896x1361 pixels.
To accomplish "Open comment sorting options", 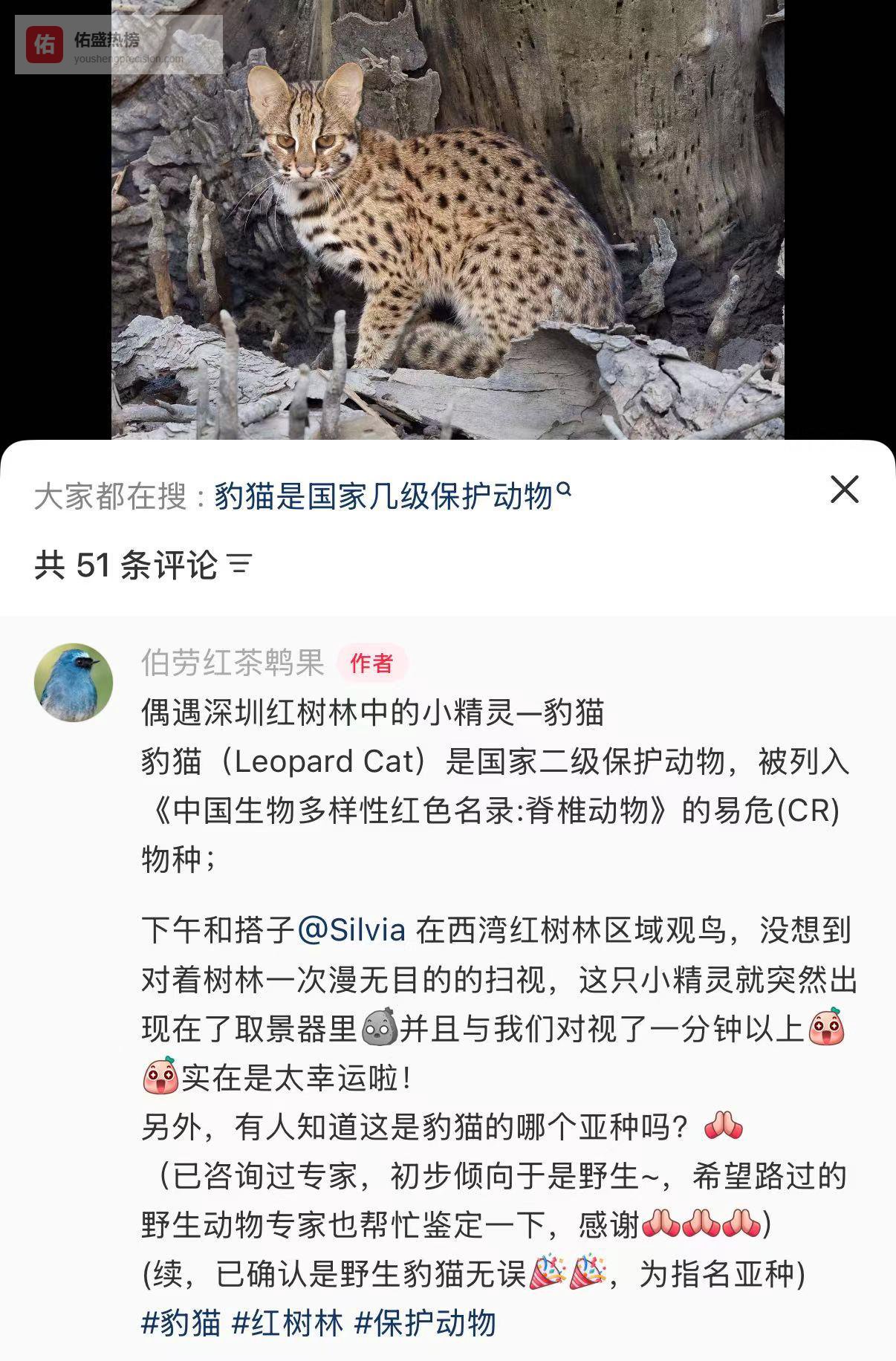I will pyautogui.click(x=240, y=565).
